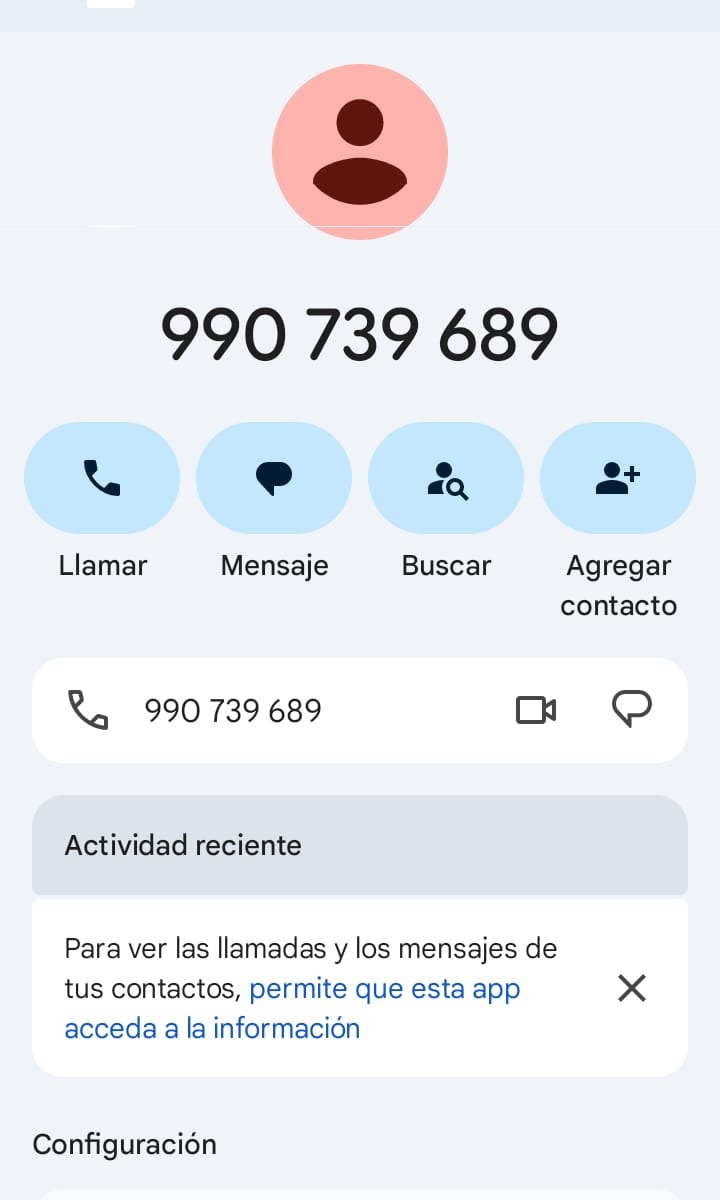Add this number via Agregar contacto
The height and width of the screenshot is (1200, 720).
618,478
